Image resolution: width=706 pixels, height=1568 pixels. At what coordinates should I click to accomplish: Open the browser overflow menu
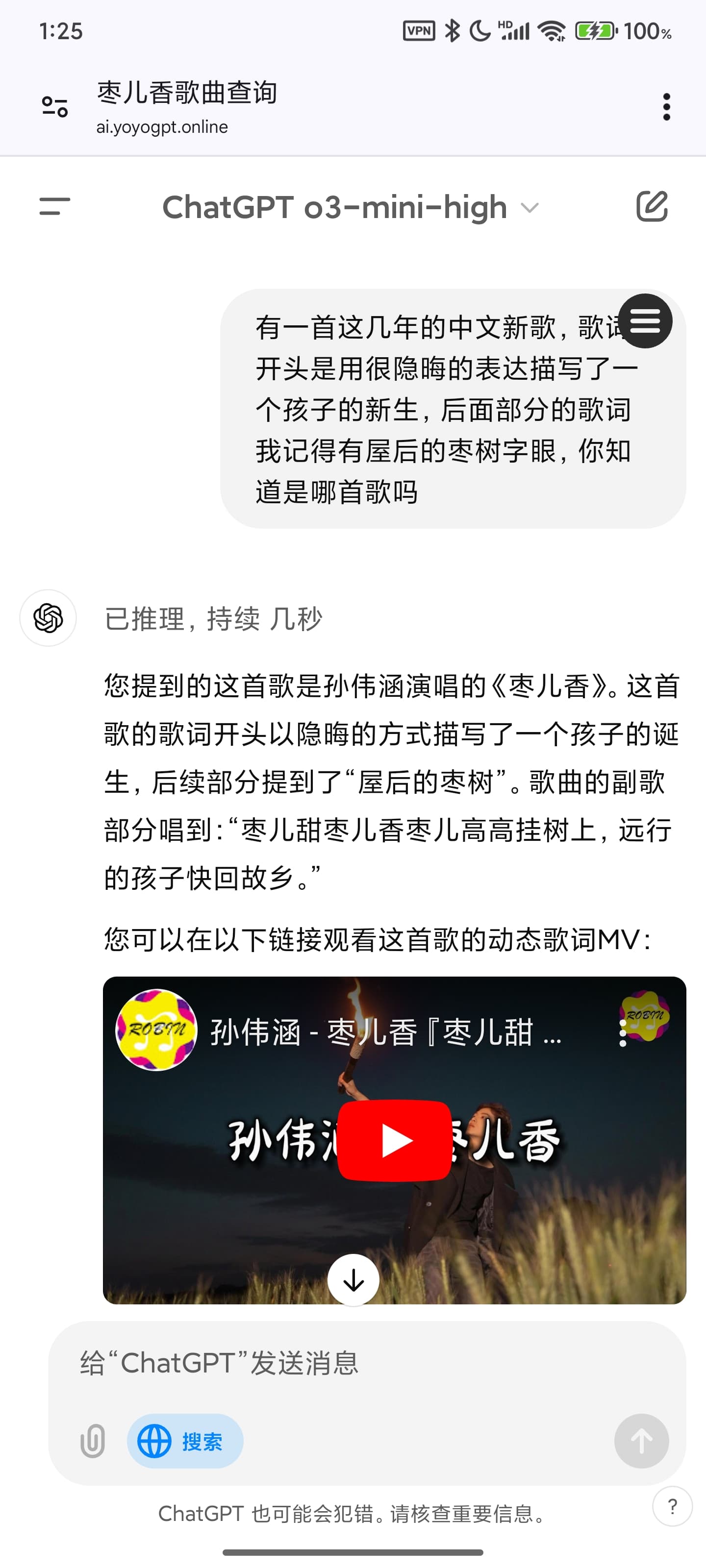[666, 107]
